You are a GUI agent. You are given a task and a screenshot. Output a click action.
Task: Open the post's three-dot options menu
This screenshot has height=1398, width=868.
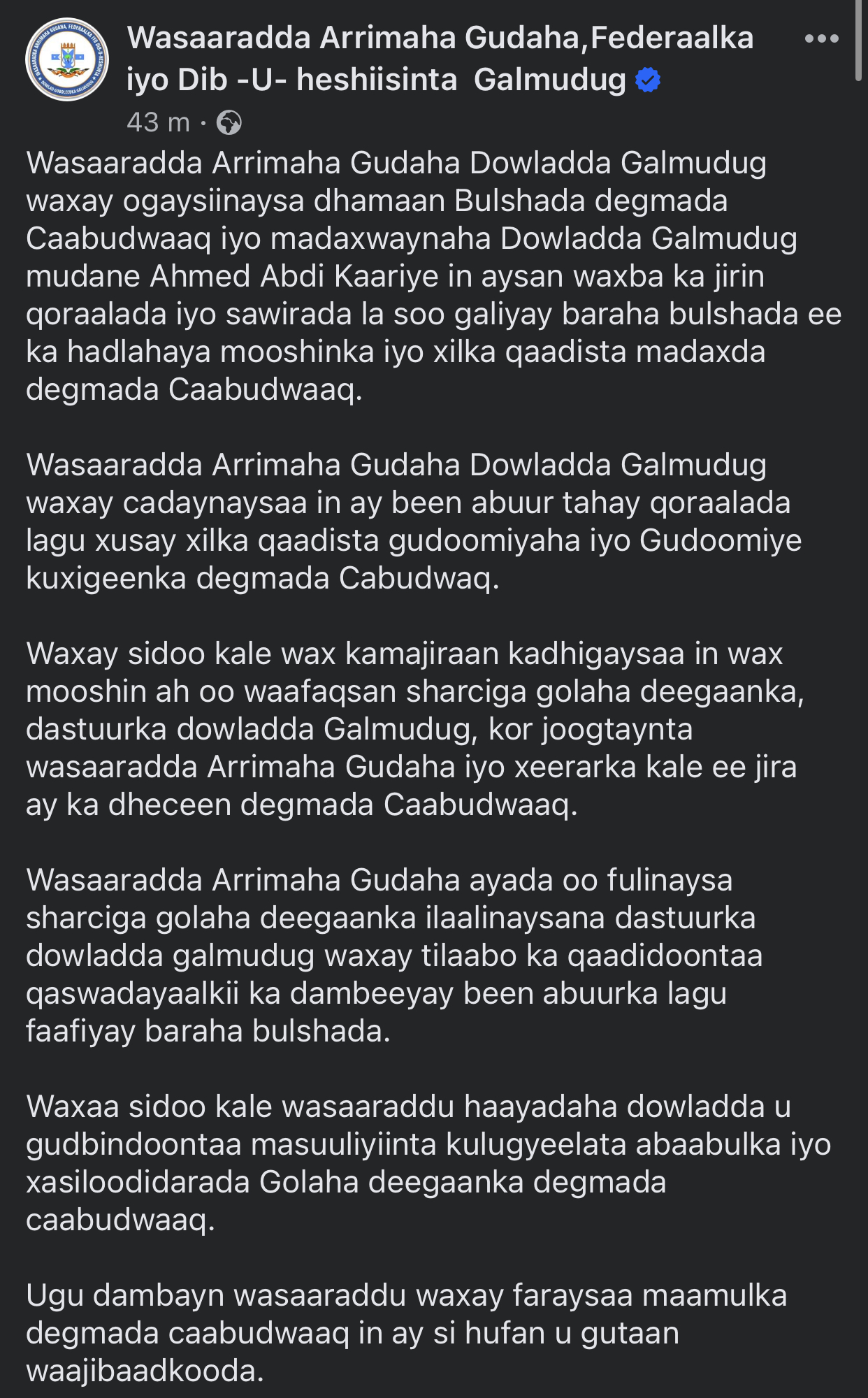(821, 39)
